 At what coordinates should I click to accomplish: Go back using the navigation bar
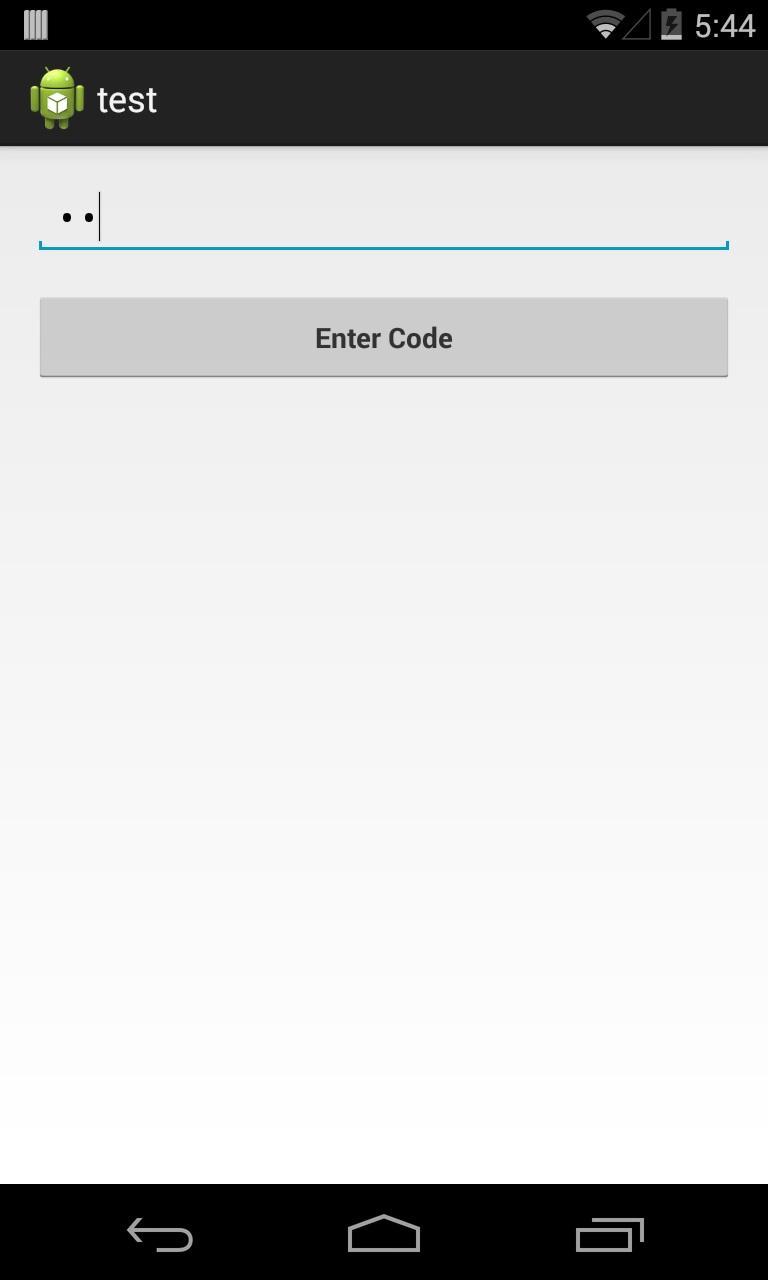[x=160, y=1235]
